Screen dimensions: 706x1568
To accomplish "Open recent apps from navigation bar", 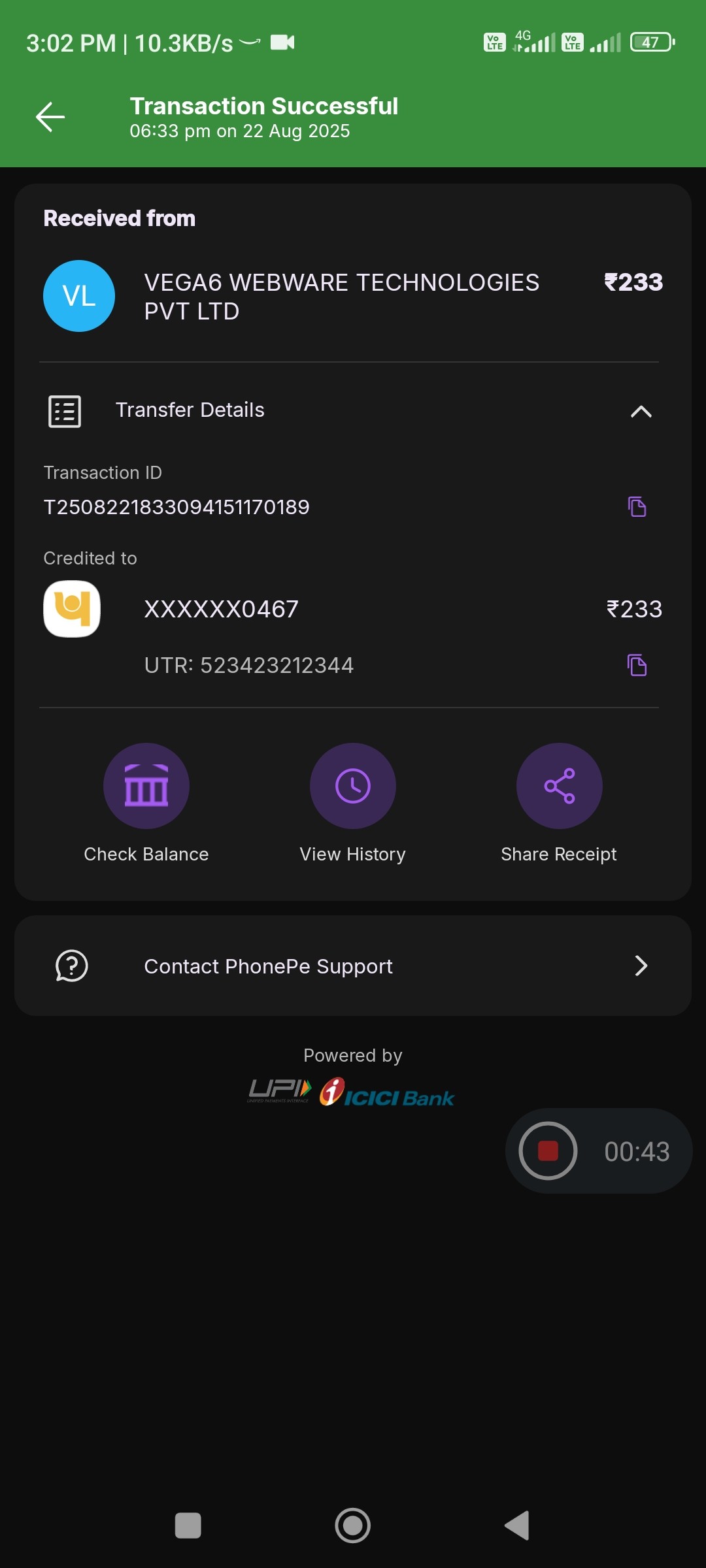I will click(188, 1526).
